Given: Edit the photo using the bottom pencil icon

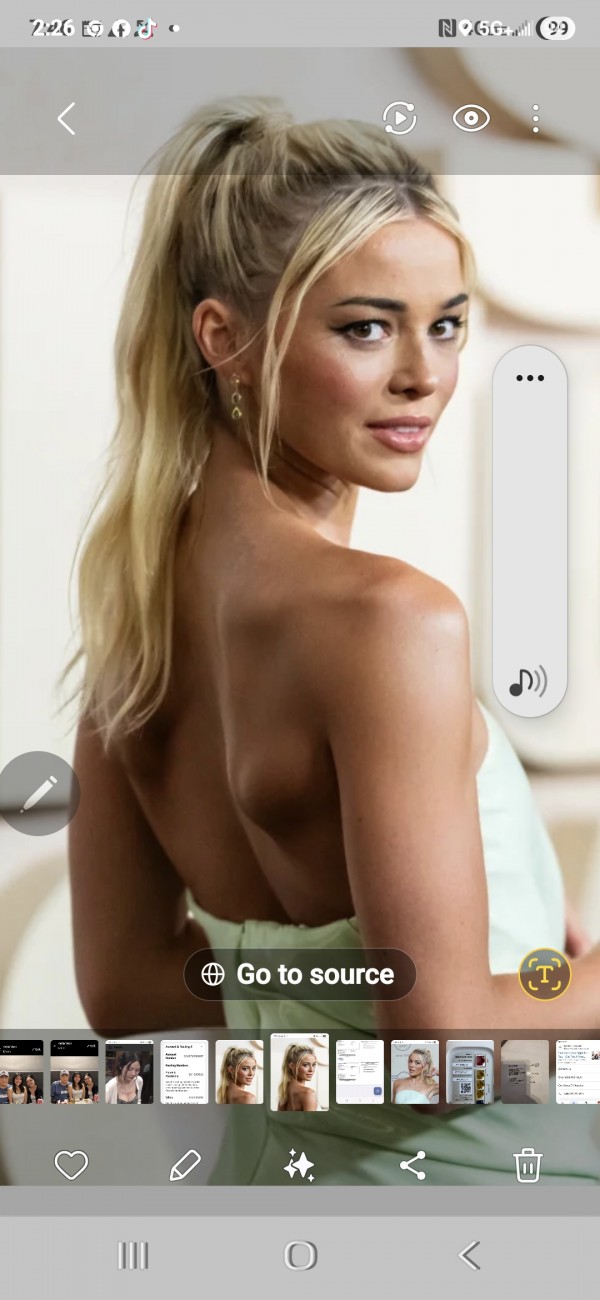Looking at the screenshot, I should (185, 1165).
